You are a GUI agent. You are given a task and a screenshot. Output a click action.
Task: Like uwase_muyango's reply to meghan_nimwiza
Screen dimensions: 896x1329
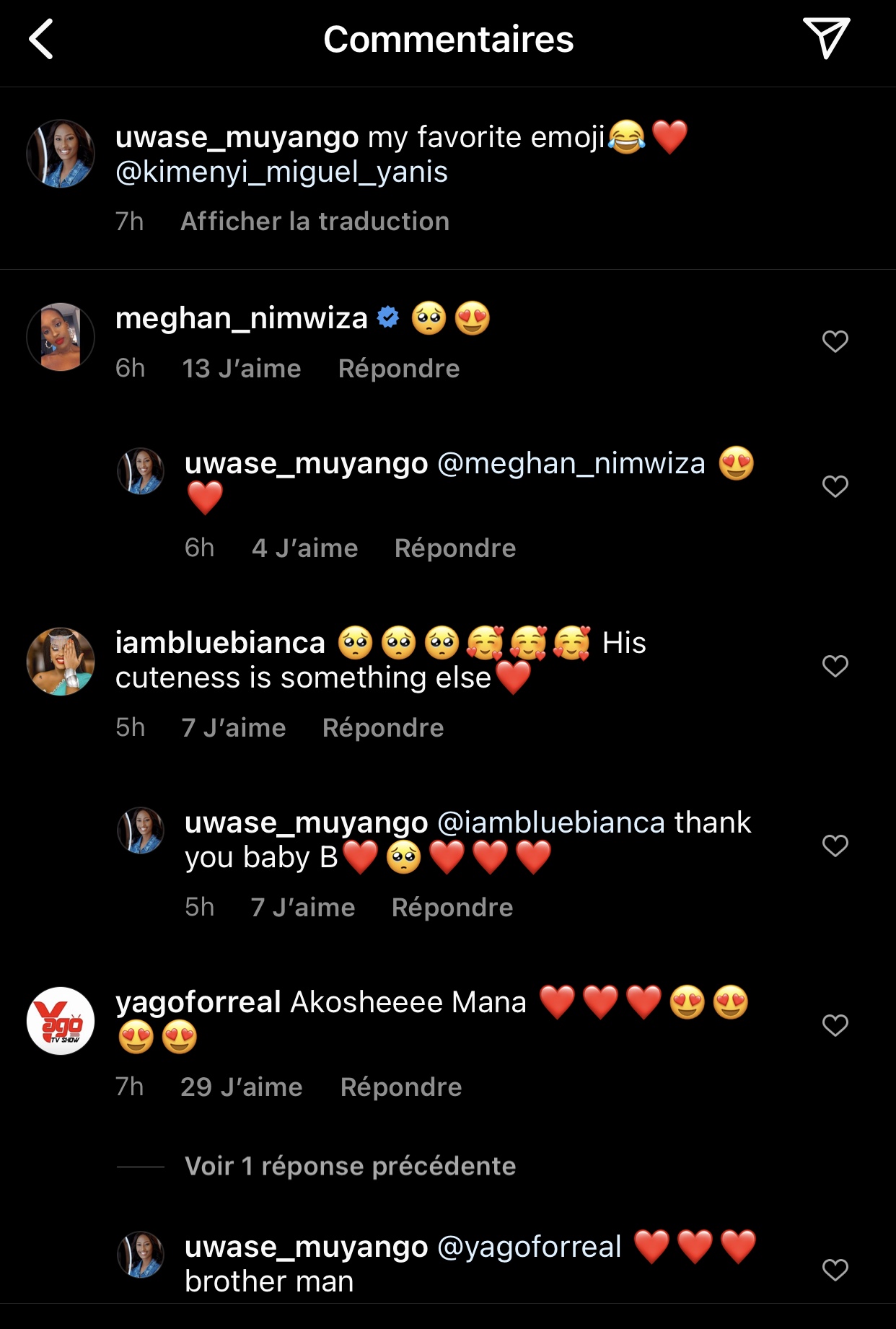tap(835, 486)
